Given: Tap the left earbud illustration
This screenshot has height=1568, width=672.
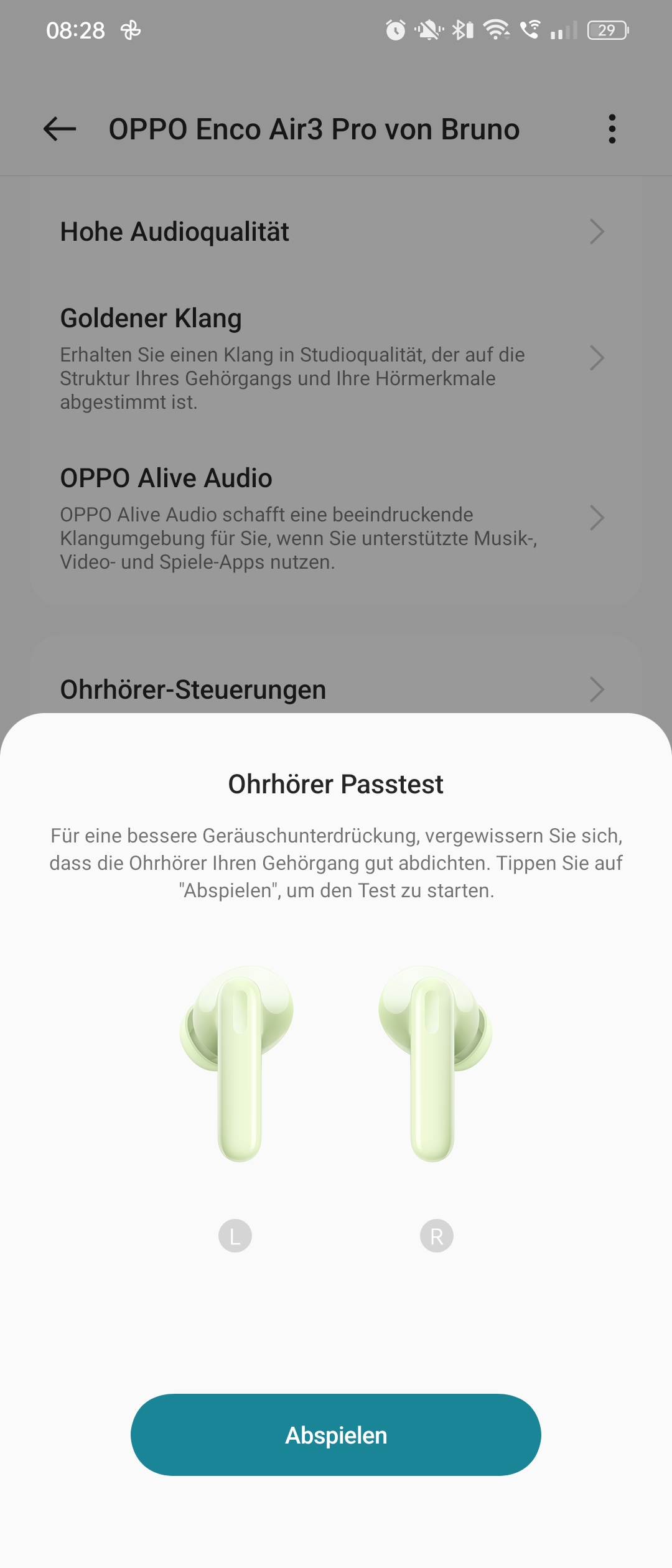Looking at the screenshot, I should coord(236,1064).
